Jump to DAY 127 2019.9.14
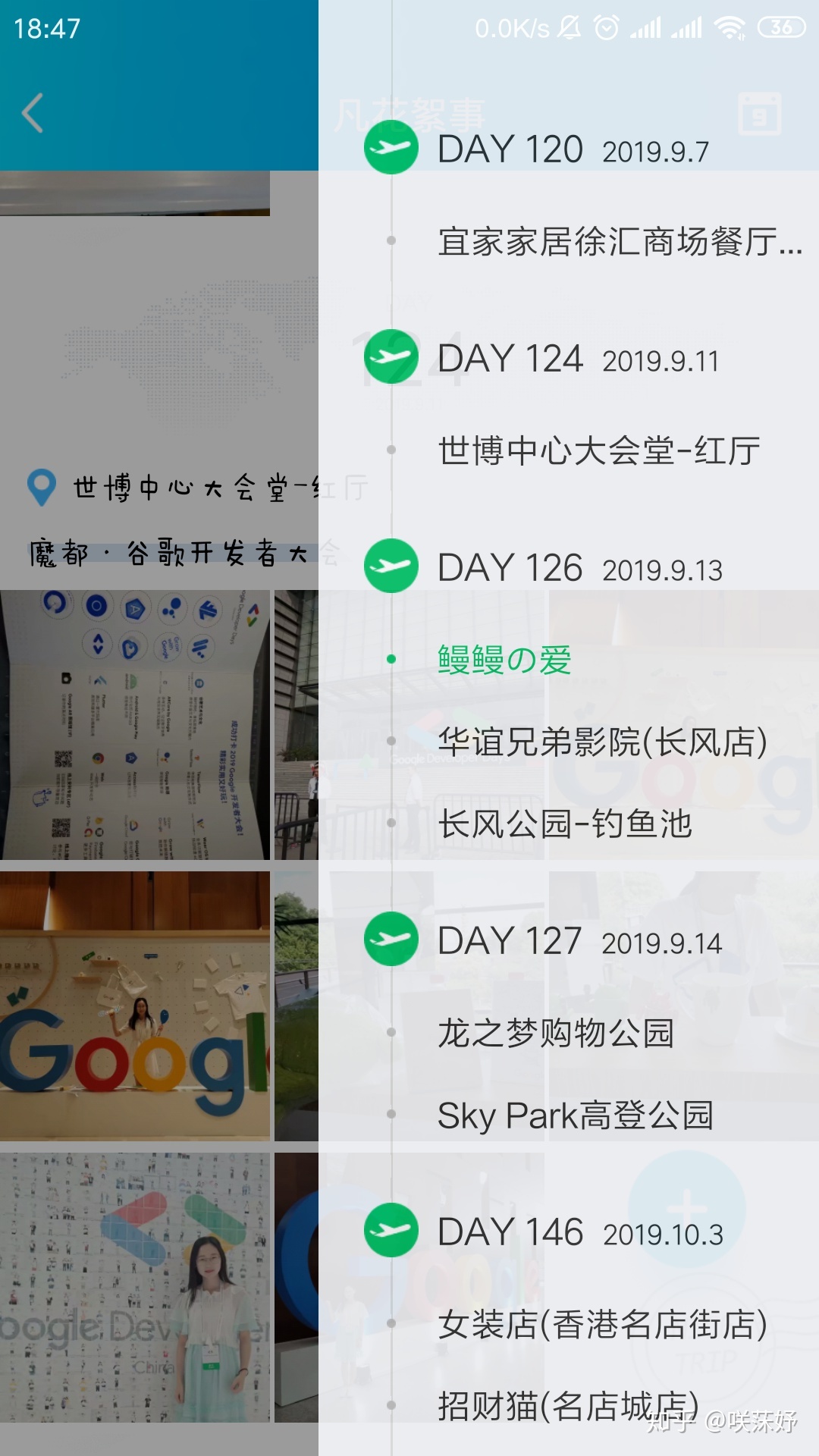Viewport: 819px width, 1456px height. [579, 941]
